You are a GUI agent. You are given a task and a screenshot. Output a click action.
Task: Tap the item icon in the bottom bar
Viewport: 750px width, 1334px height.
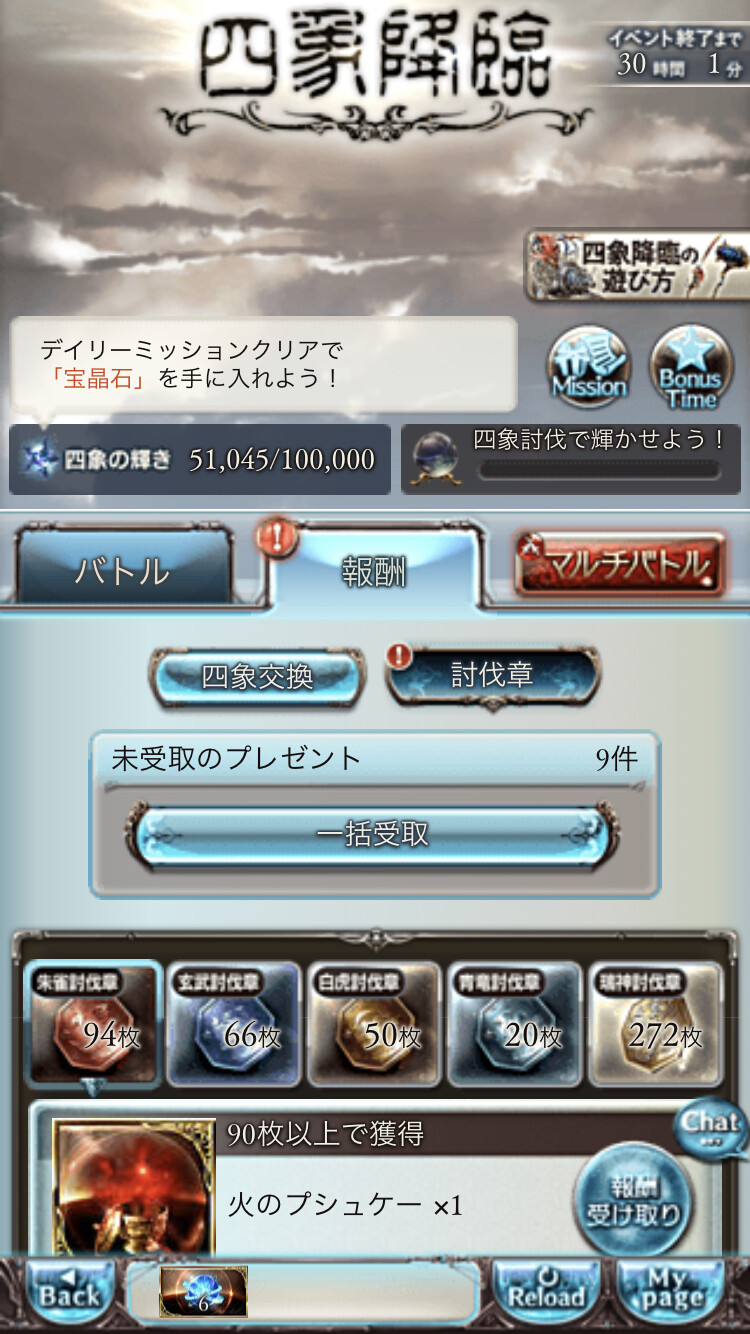coord(203,1292)
